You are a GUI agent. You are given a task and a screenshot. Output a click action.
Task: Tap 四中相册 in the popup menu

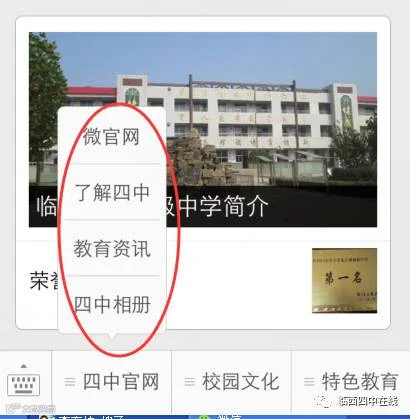click(x=112, y=304)
